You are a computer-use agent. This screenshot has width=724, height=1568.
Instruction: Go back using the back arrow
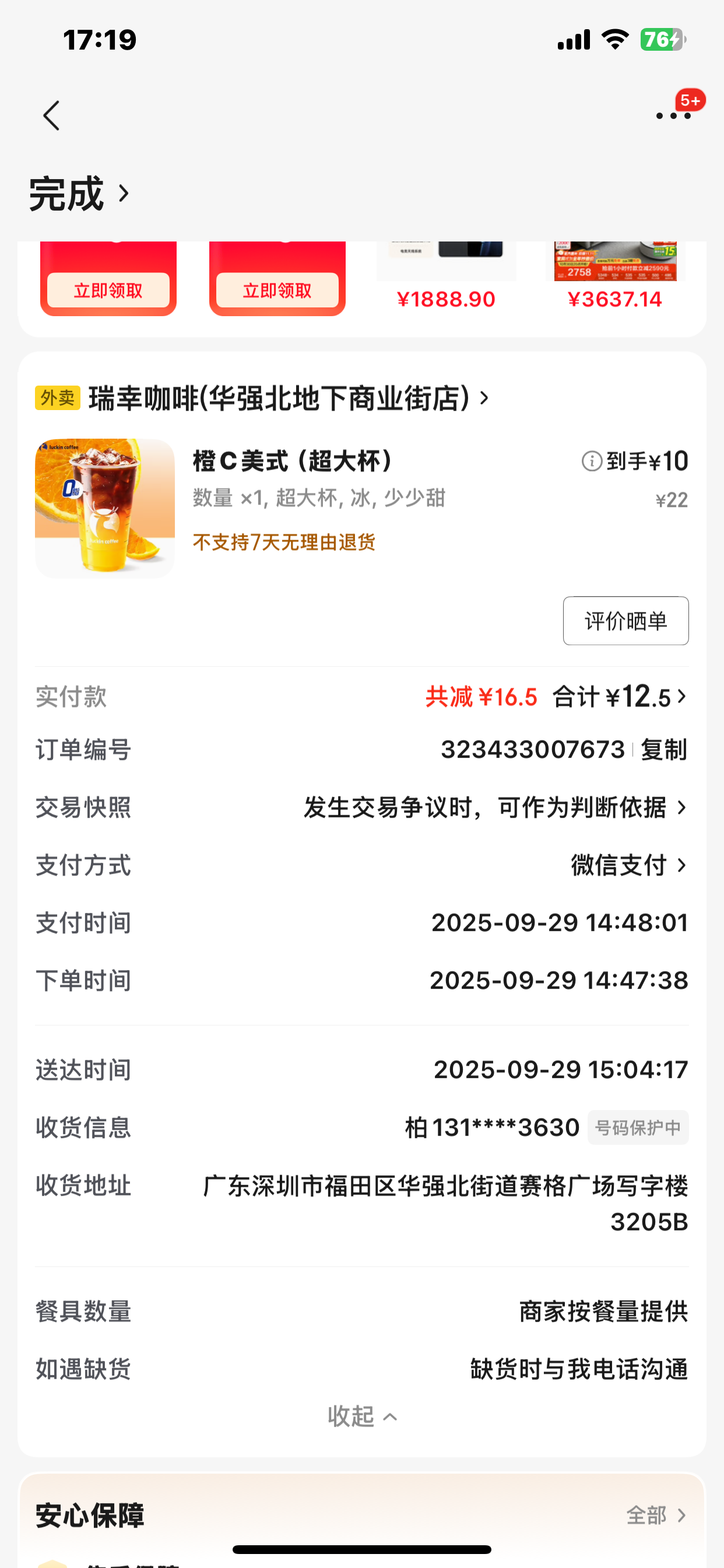point(51,116)
